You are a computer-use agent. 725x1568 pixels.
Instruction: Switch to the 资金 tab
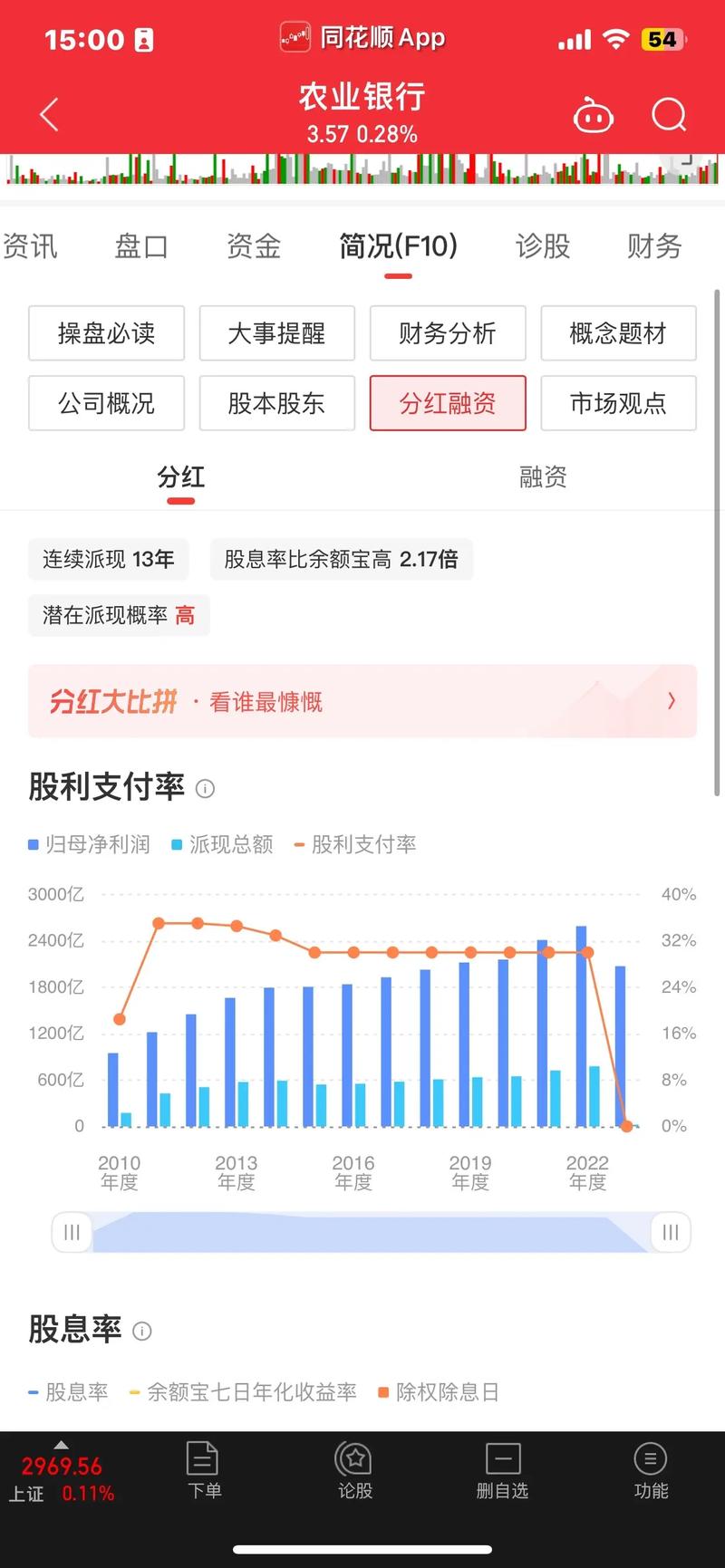(x=254, y=246)
